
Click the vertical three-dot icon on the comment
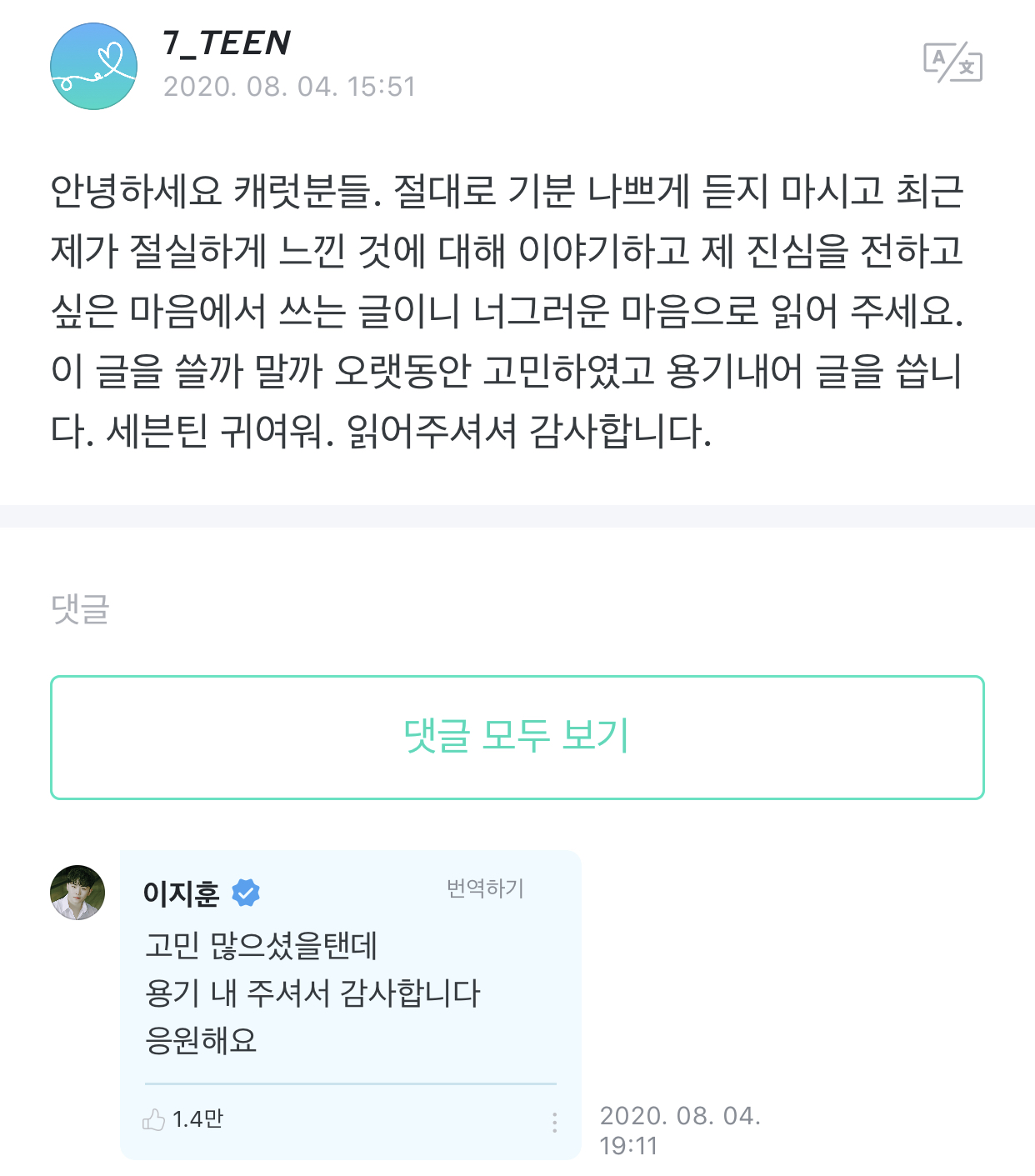pos(557,1121)
